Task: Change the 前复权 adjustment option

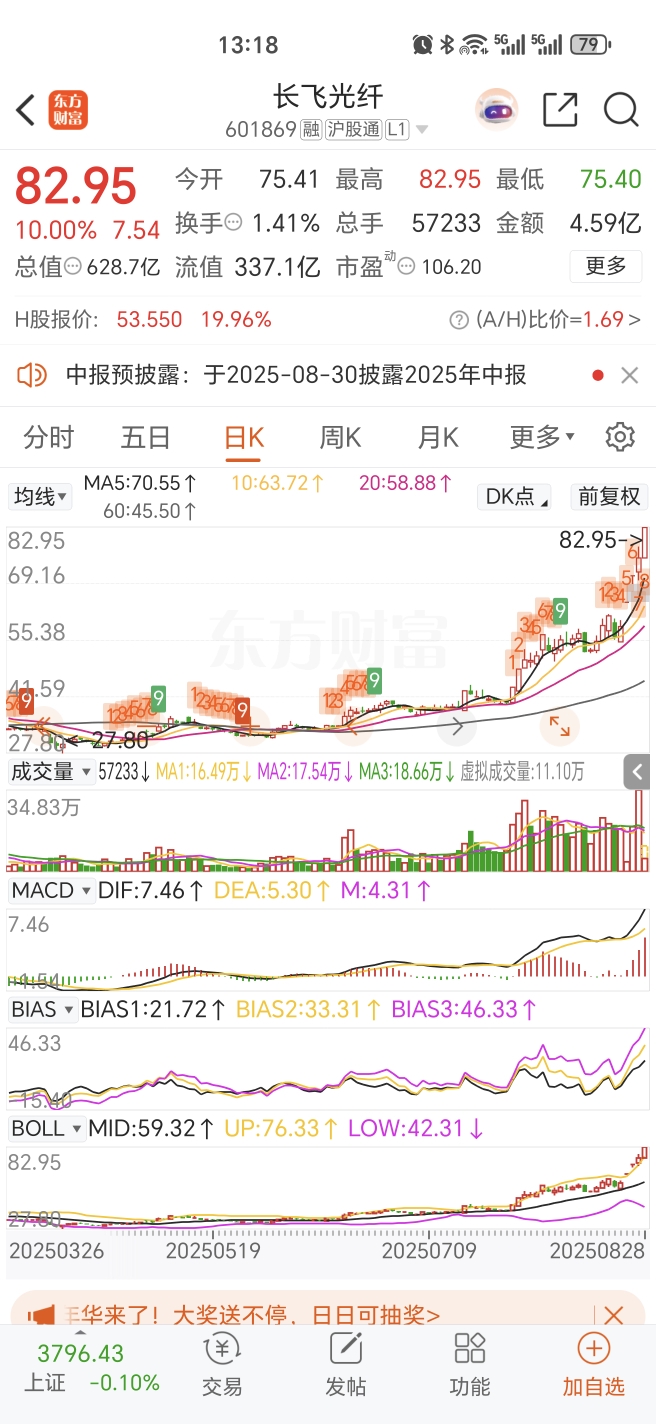Action: [609, 496]
